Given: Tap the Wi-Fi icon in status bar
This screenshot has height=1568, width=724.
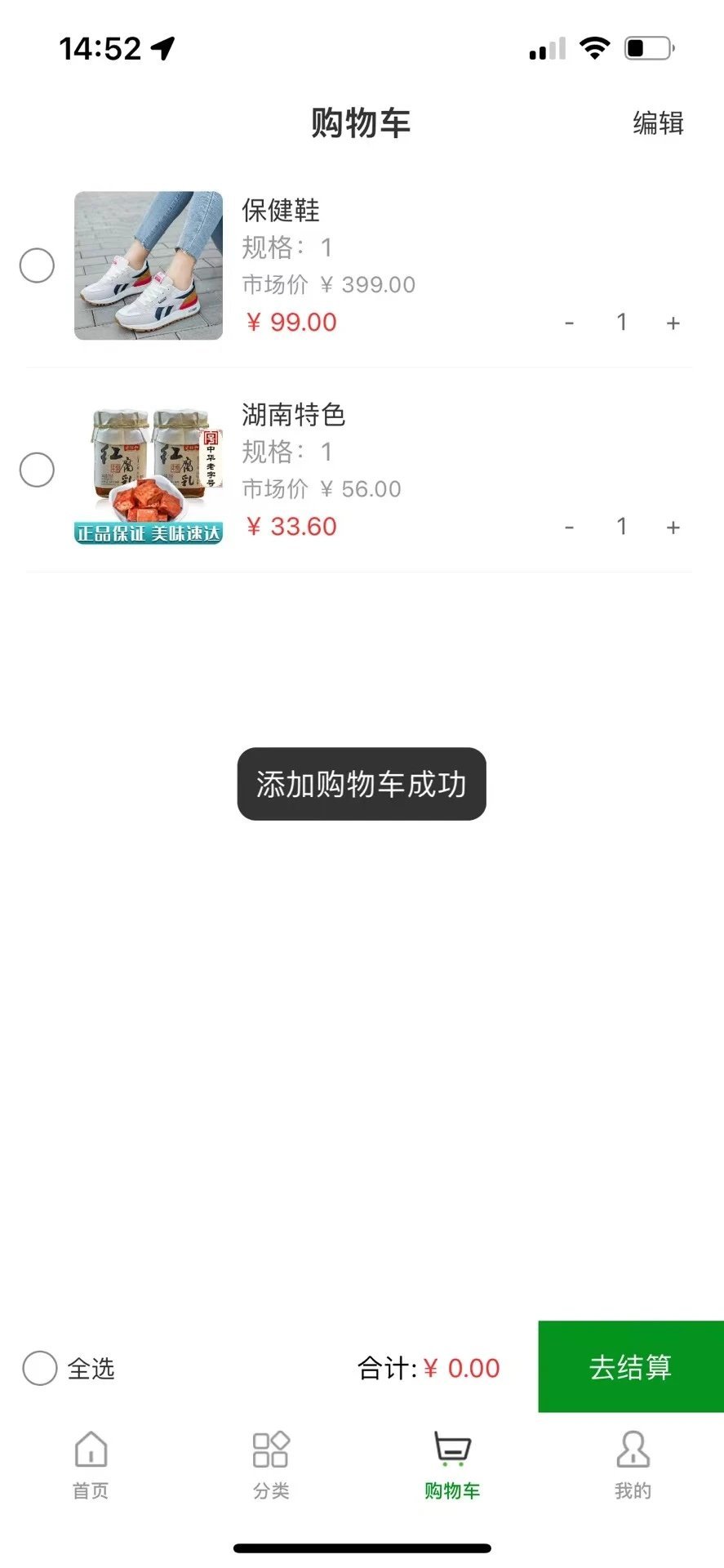Looking at the screenshot, I should (595, 47).
